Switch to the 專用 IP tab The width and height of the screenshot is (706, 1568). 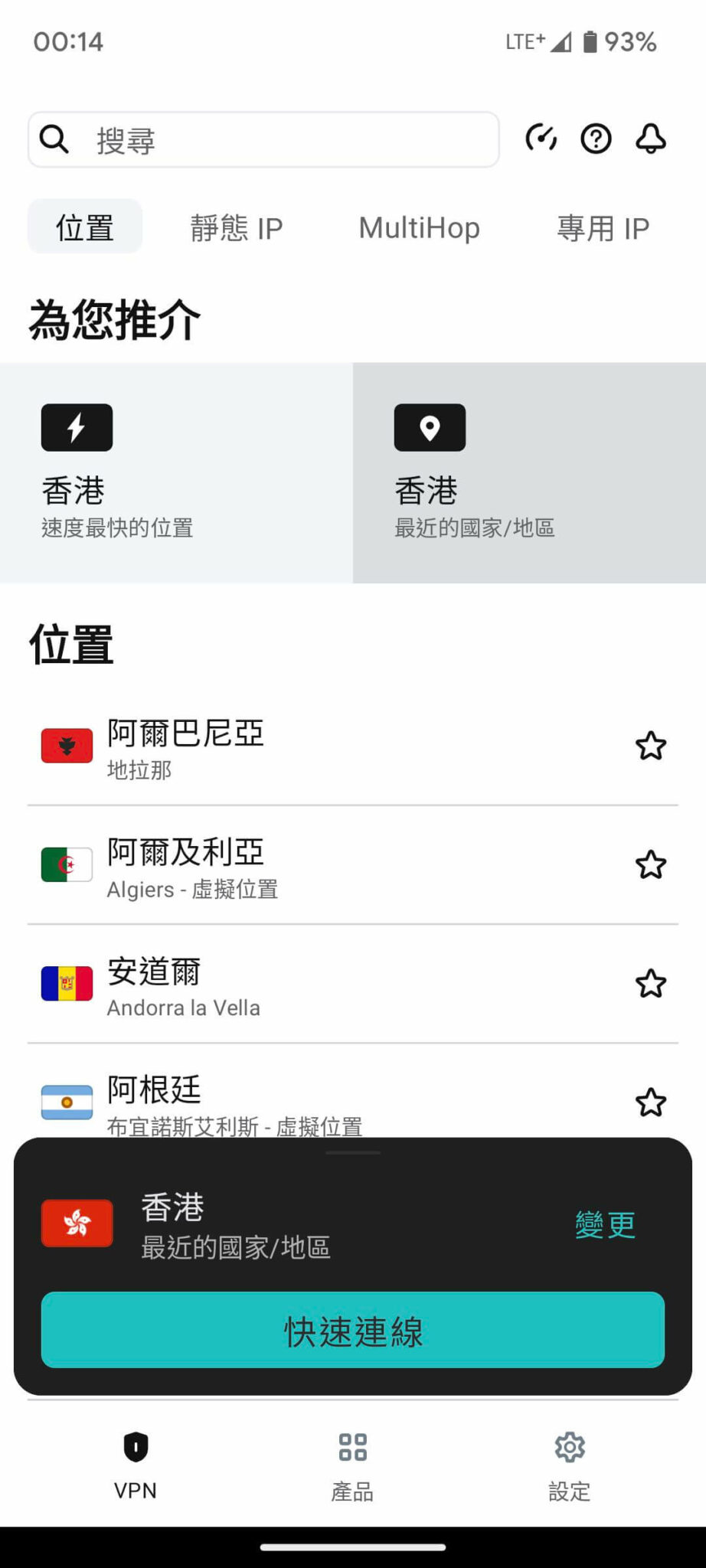coord(603,227)
